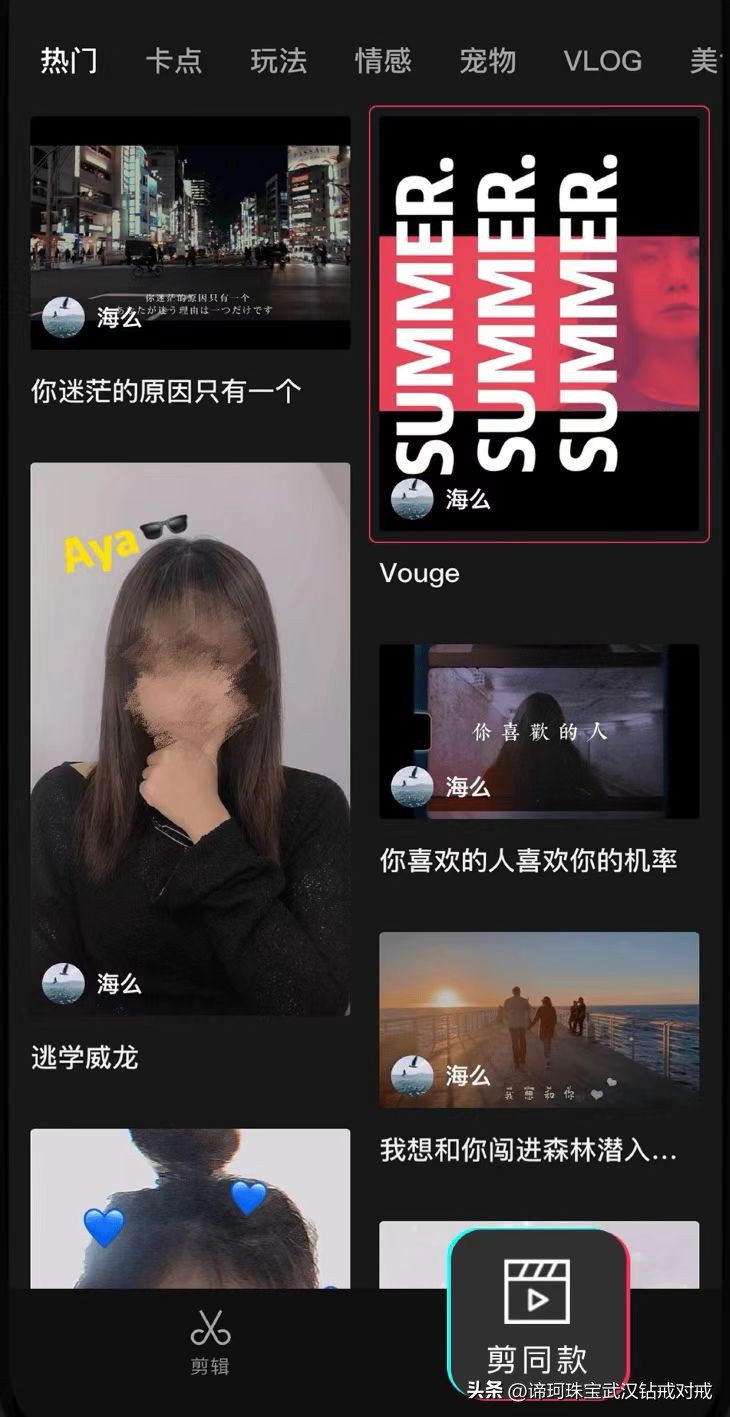Tap 海么 avatar on the 你喜欢的人 template
Image resolution: width=730 pixels, height=1417 pixels.
(x=410, y=785)
